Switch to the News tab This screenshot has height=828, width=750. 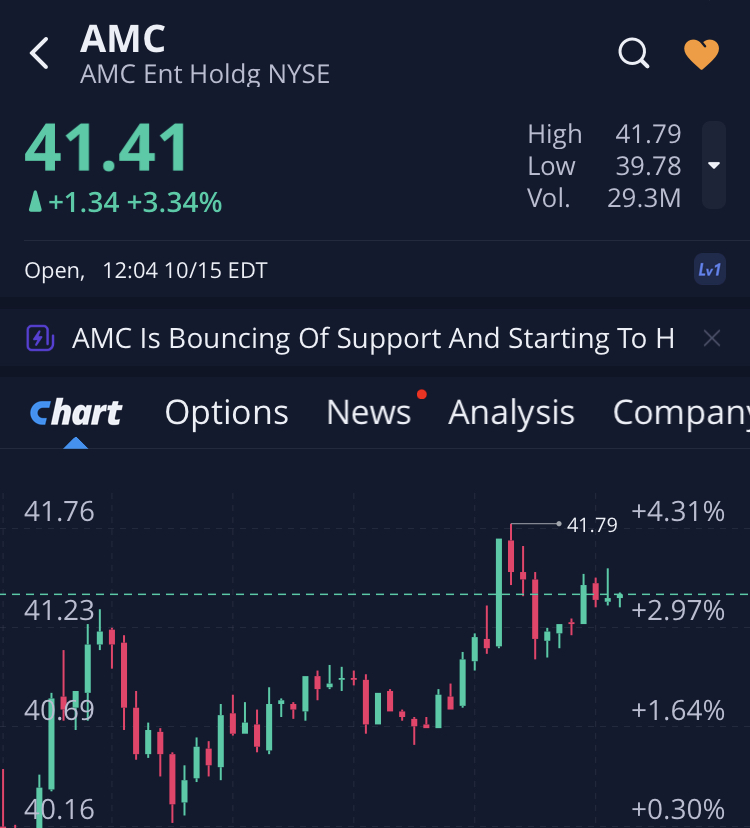pyautogui.click(x=369, y=412)
